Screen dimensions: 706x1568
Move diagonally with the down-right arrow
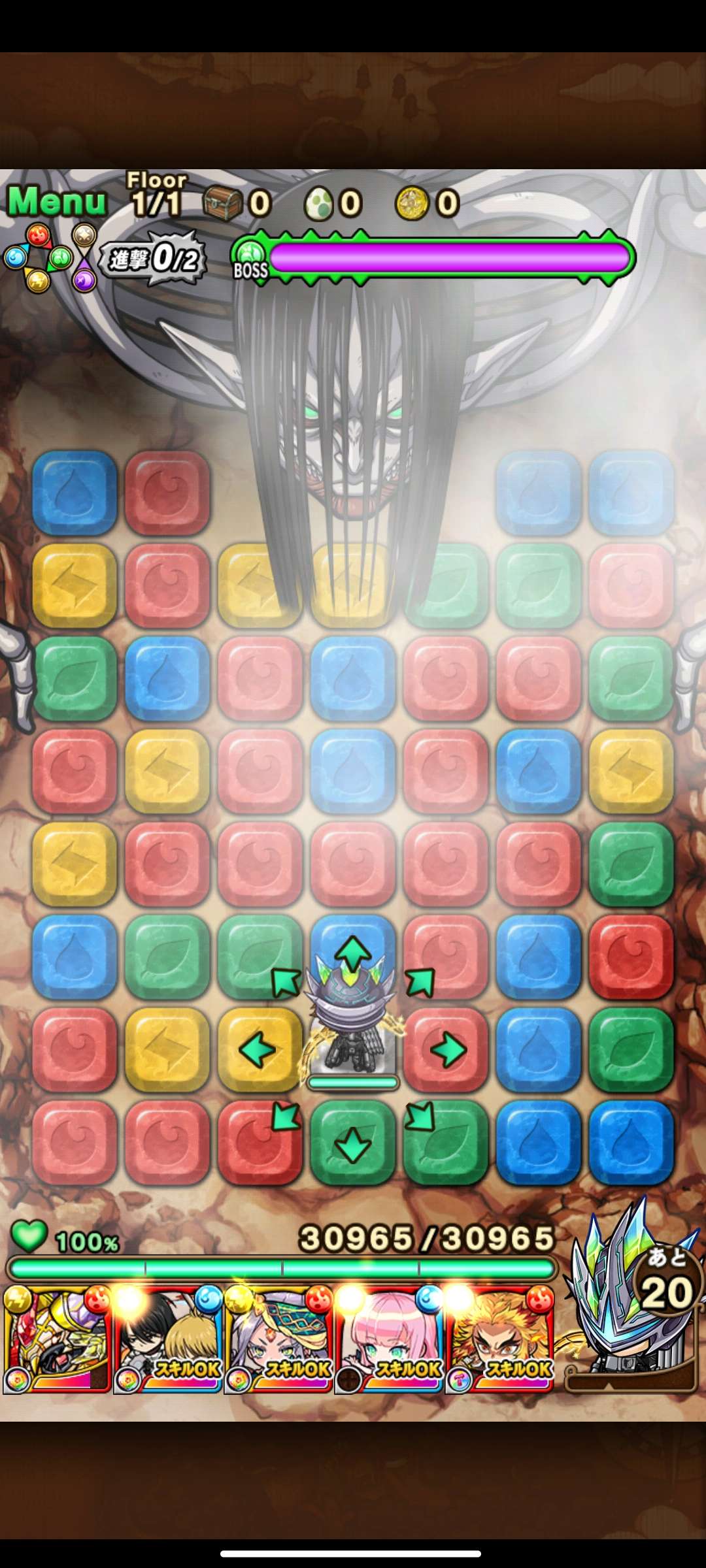point(420,1117)
